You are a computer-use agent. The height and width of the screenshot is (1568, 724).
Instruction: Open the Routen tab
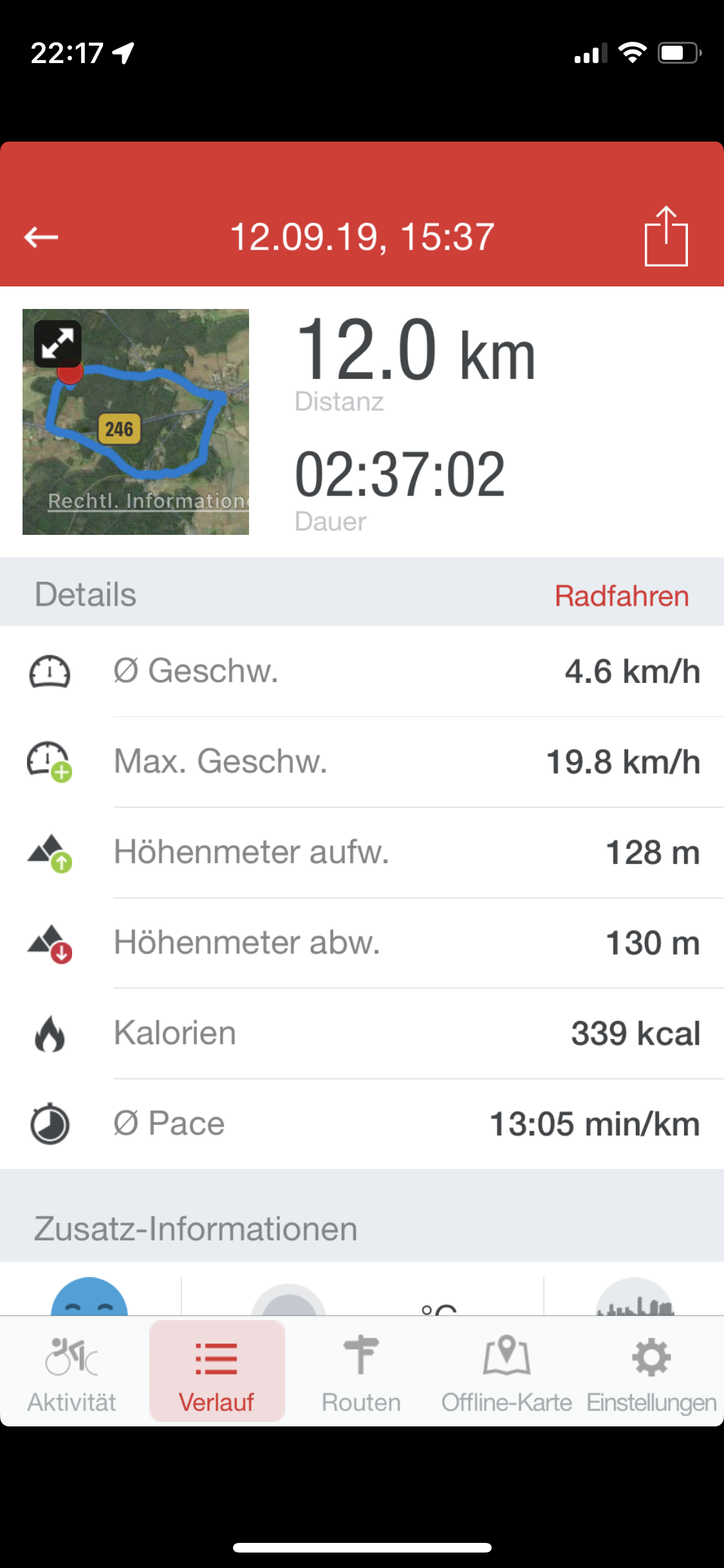point(361,1372)
